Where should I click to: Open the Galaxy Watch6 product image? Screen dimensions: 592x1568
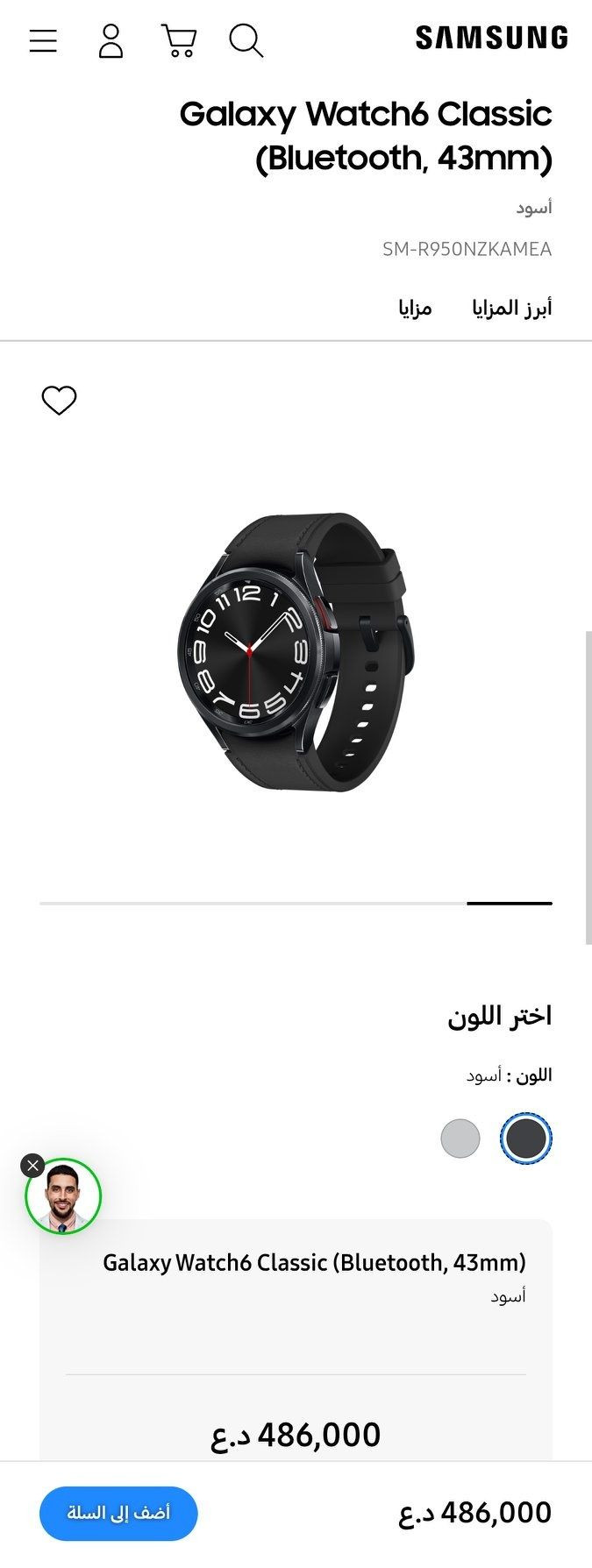coord(296,653)
